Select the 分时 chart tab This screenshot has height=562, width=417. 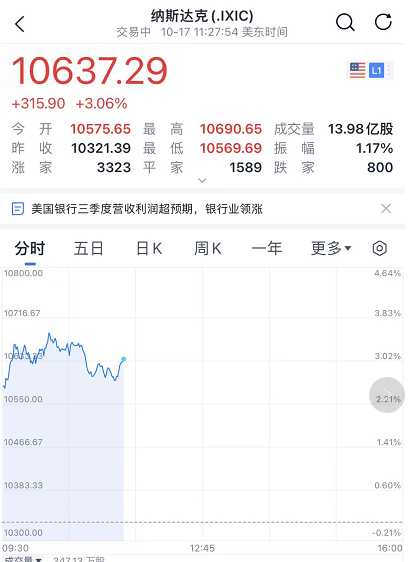pyautogui.click(x=30, y=248)
